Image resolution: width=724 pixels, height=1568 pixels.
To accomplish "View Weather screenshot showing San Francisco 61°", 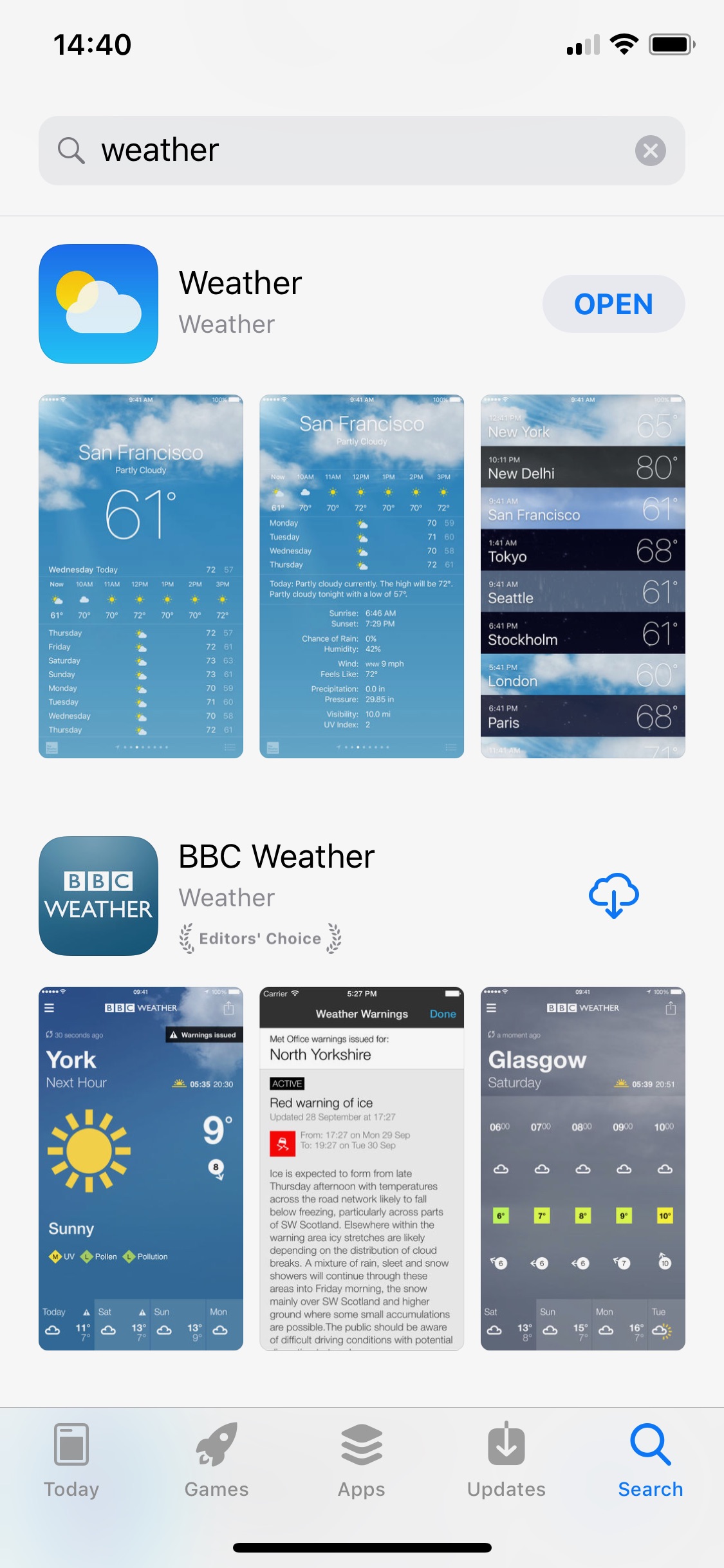I will point(141,576).
